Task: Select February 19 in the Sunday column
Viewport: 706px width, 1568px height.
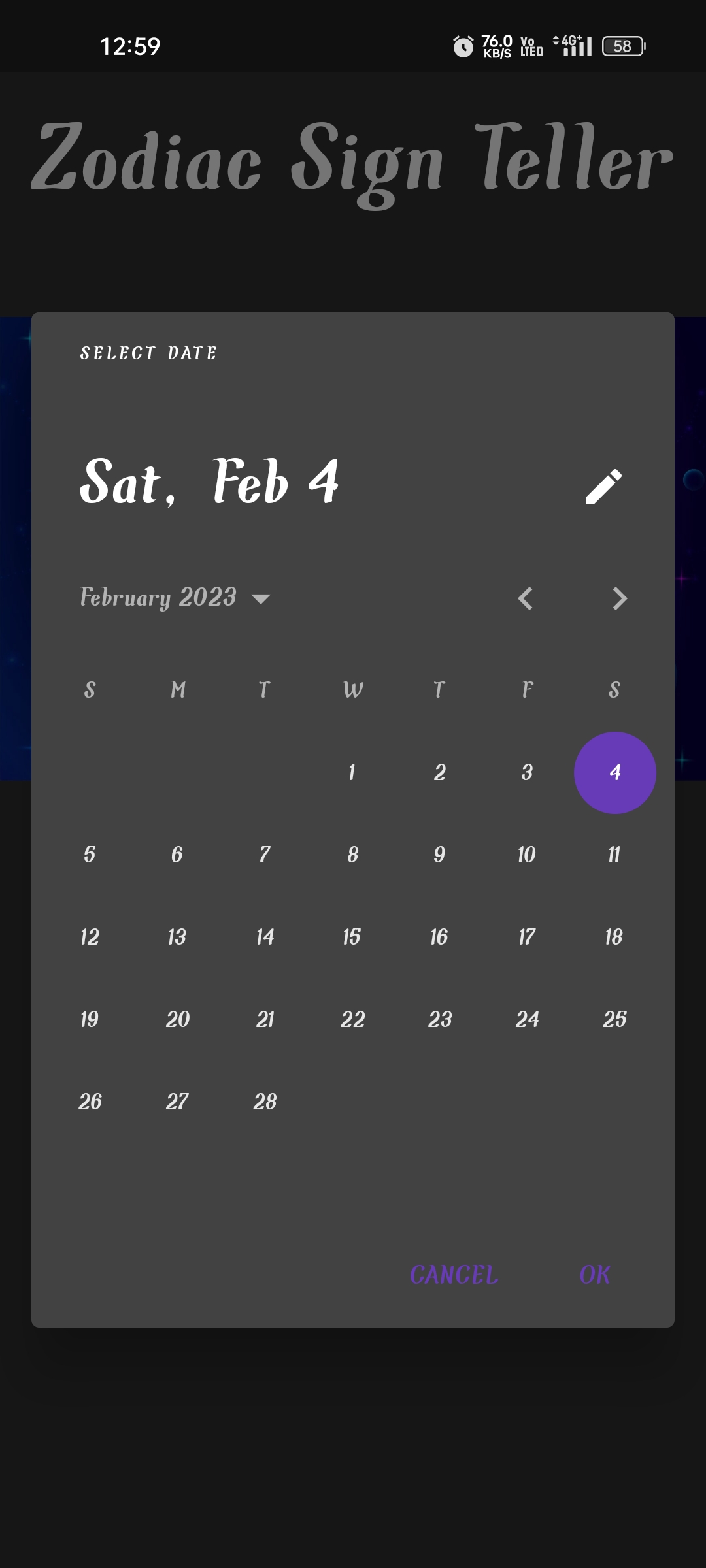Action: click(90, 1019)
